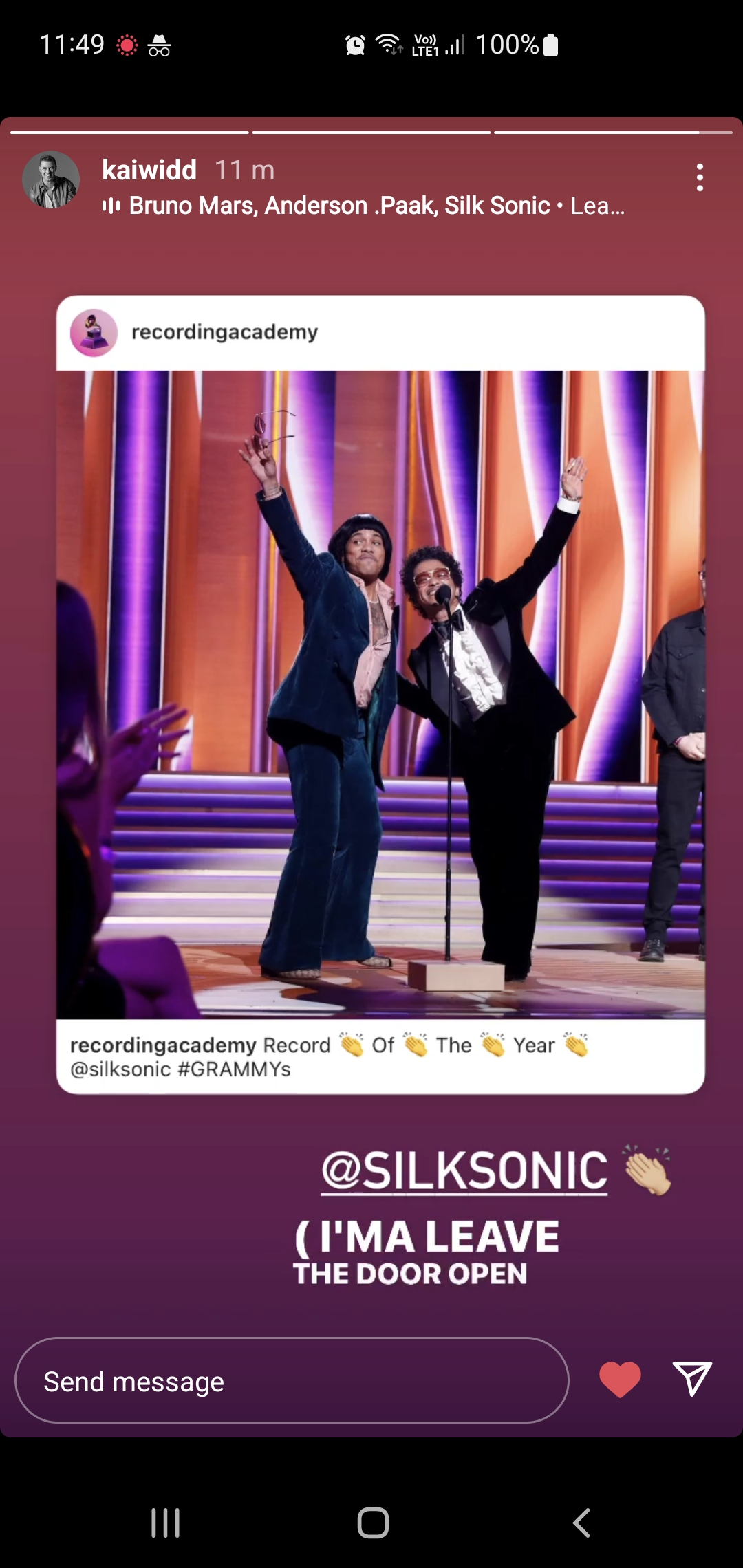This screenshot has width=743, height=1568.
Task: Share the story via paper plane icon
Action: (691, 1379)
